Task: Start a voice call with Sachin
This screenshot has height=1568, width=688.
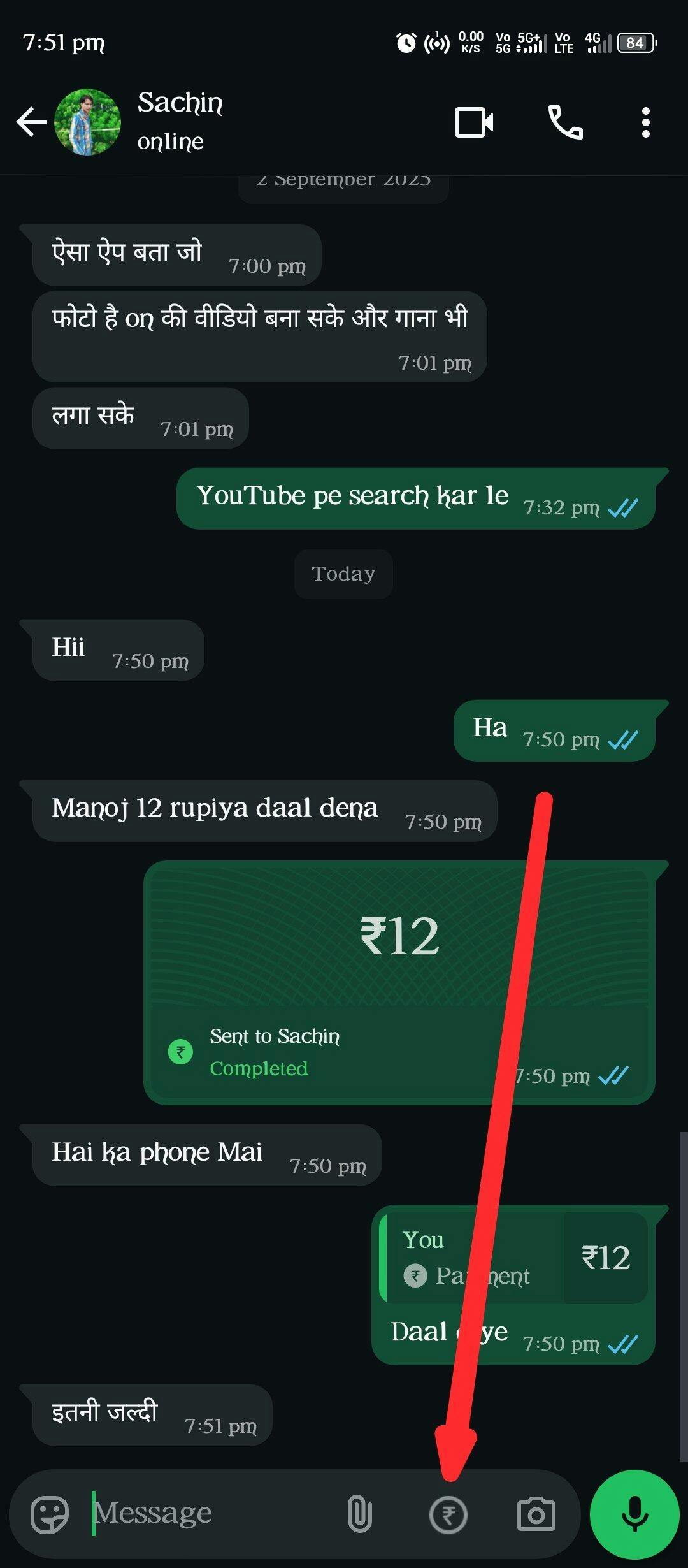Action: (565, 122)
